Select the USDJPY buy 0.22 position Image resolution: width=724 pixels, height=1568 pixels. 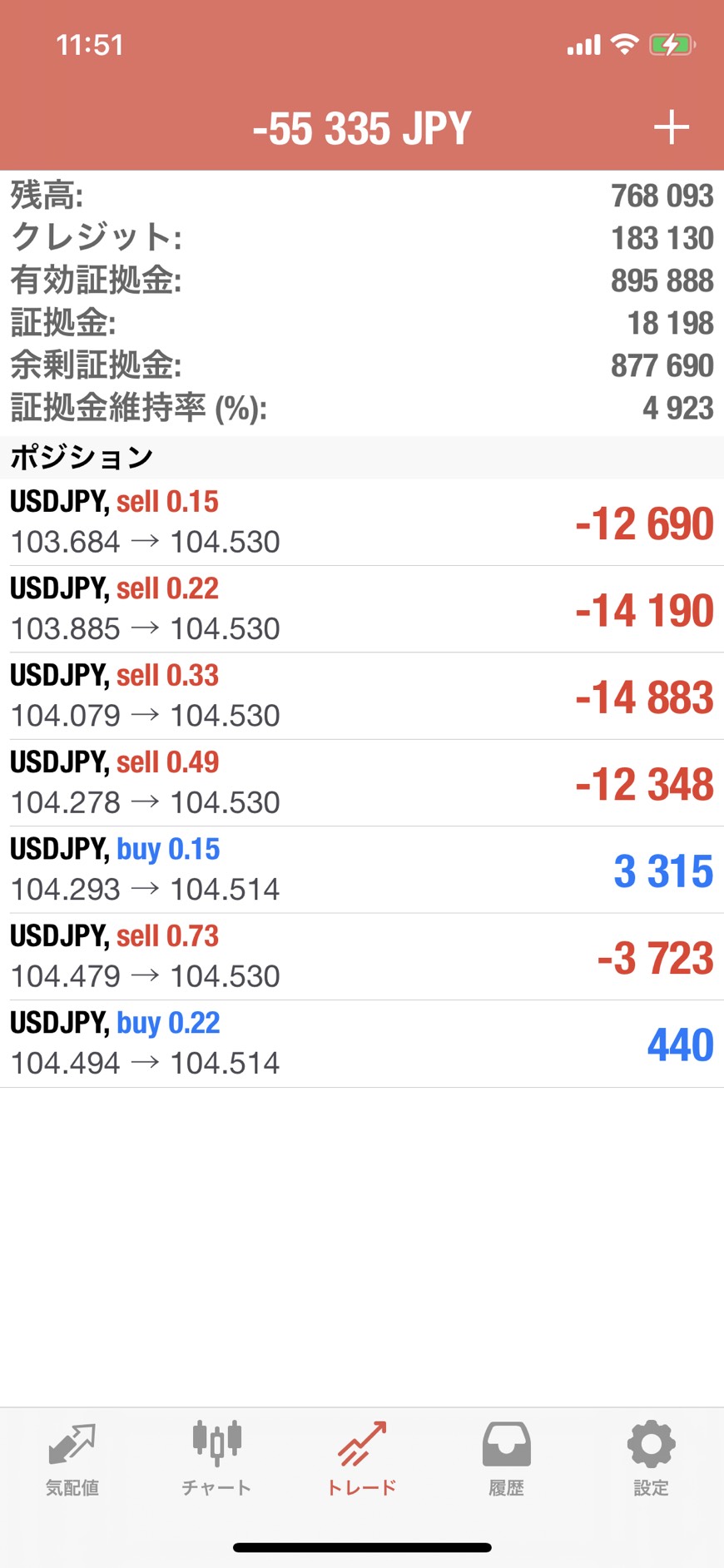click(362, 1044)
